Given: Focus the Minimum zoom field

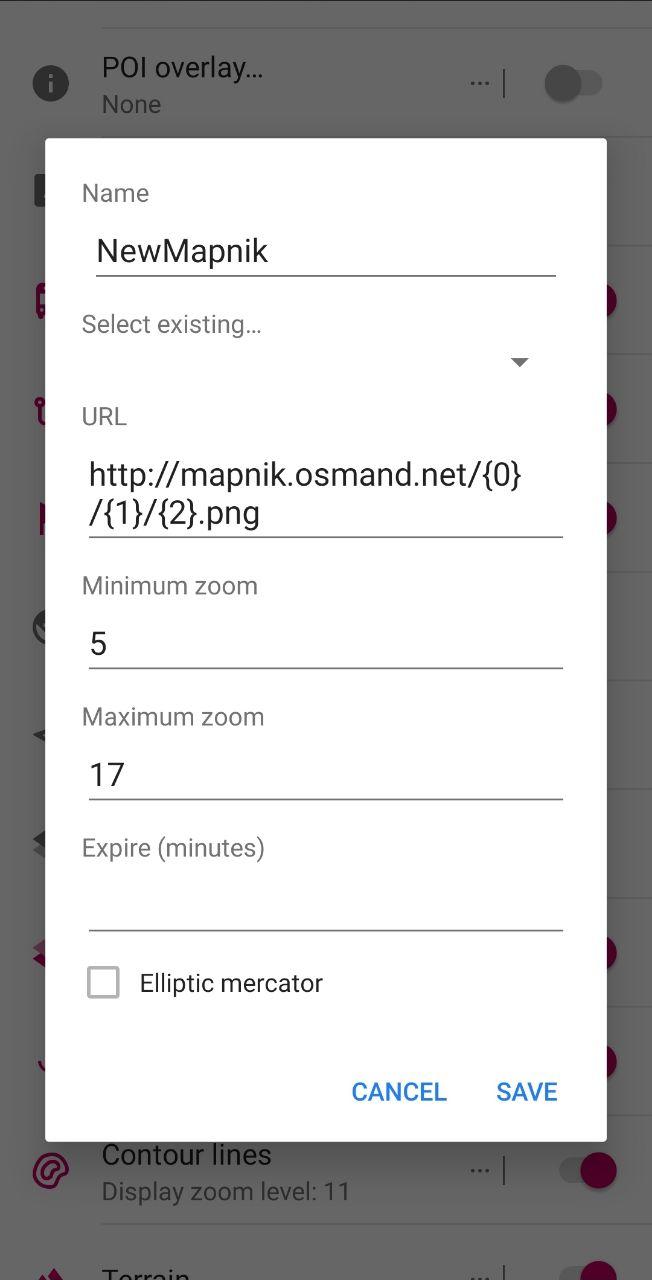Looking at the screenshot, I should pyautogui.click(x=324, y=644).
